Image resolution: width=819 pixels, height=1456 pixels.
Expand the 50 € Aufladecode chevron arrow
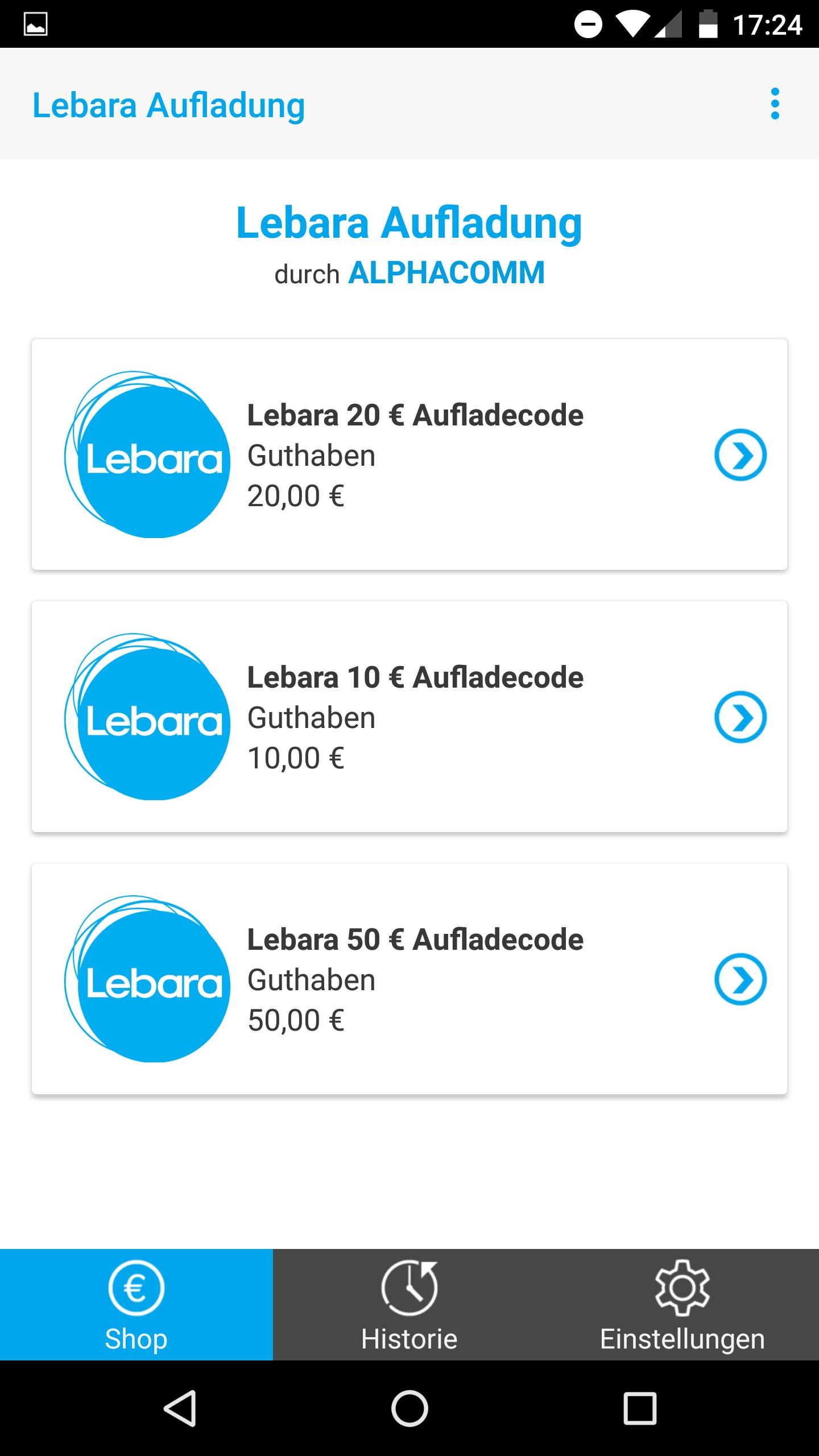(x=742, y=978)
